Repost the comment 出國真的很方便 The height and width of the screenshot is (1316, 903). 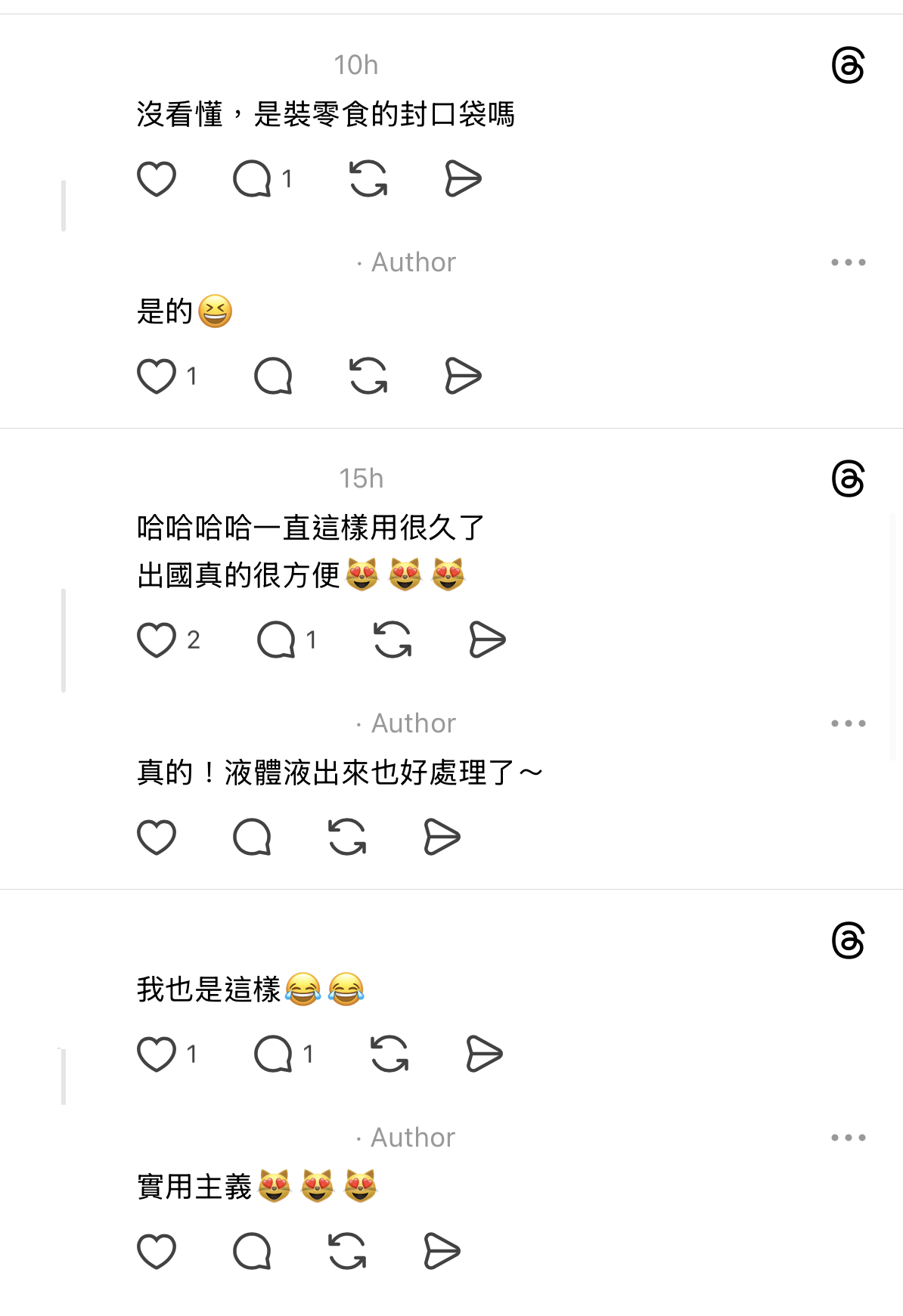click(393, 640)
